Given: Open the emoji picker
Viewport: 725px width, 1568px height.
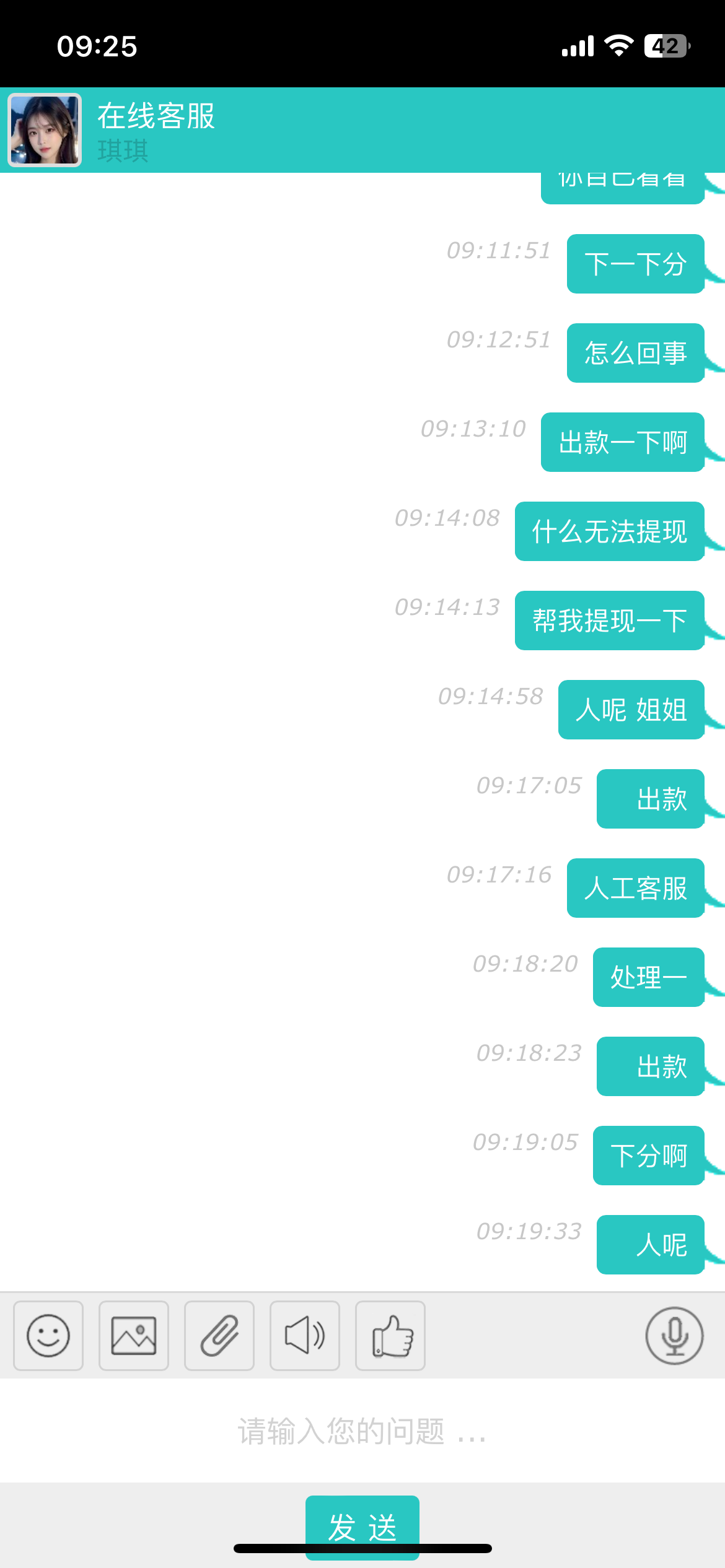Looking at the screenshot, I should 48,1336.
